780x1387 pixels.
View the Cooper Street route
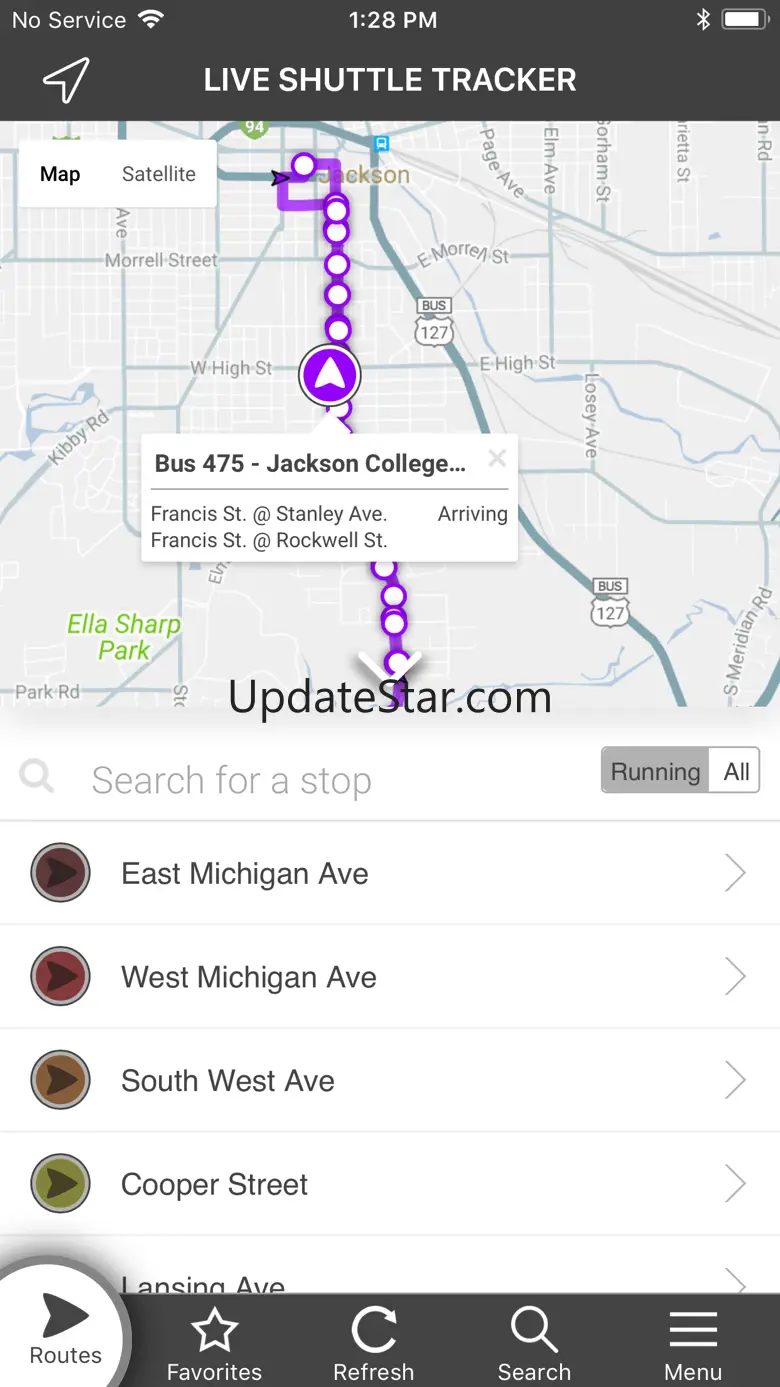(x=390, y=1184)
